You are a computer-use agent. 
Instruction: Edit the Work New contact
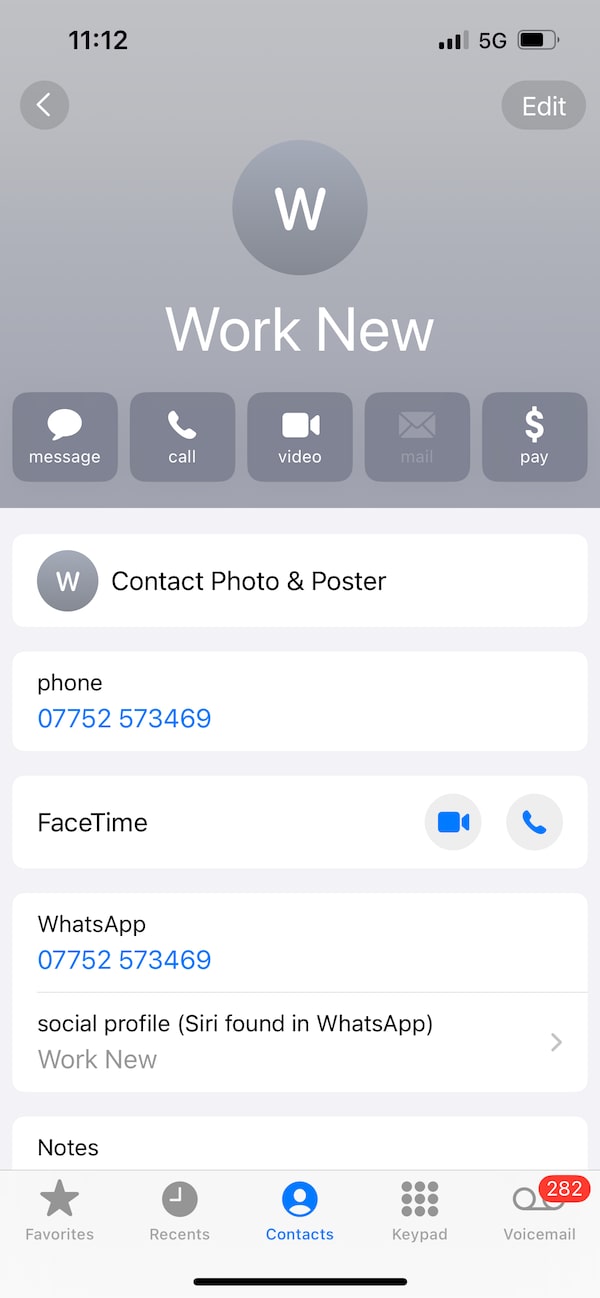543,106
